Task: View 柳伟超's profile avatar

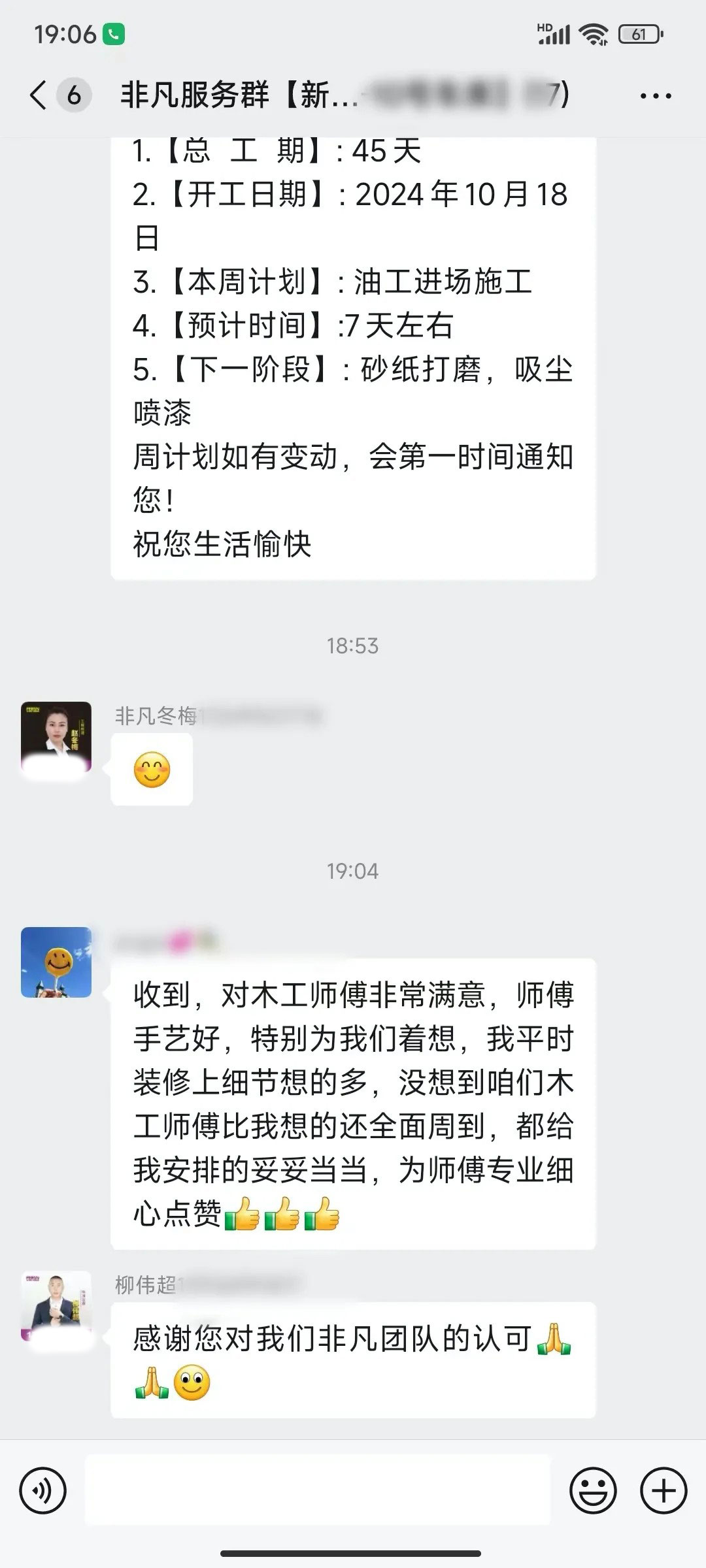Action: [56, 1307]
